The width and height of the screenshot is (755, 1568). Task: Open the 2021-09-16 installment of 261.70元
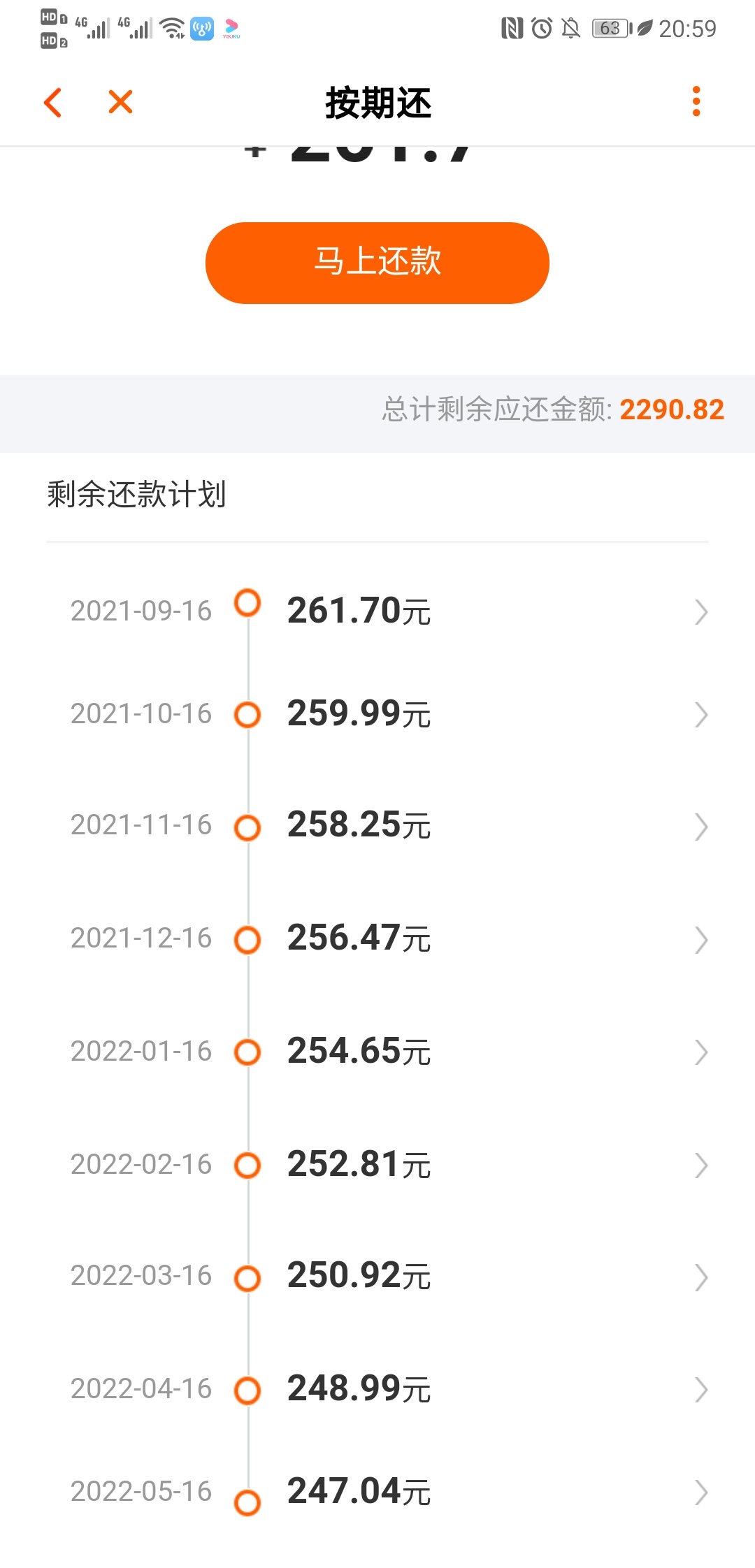[x=377, y=611]
